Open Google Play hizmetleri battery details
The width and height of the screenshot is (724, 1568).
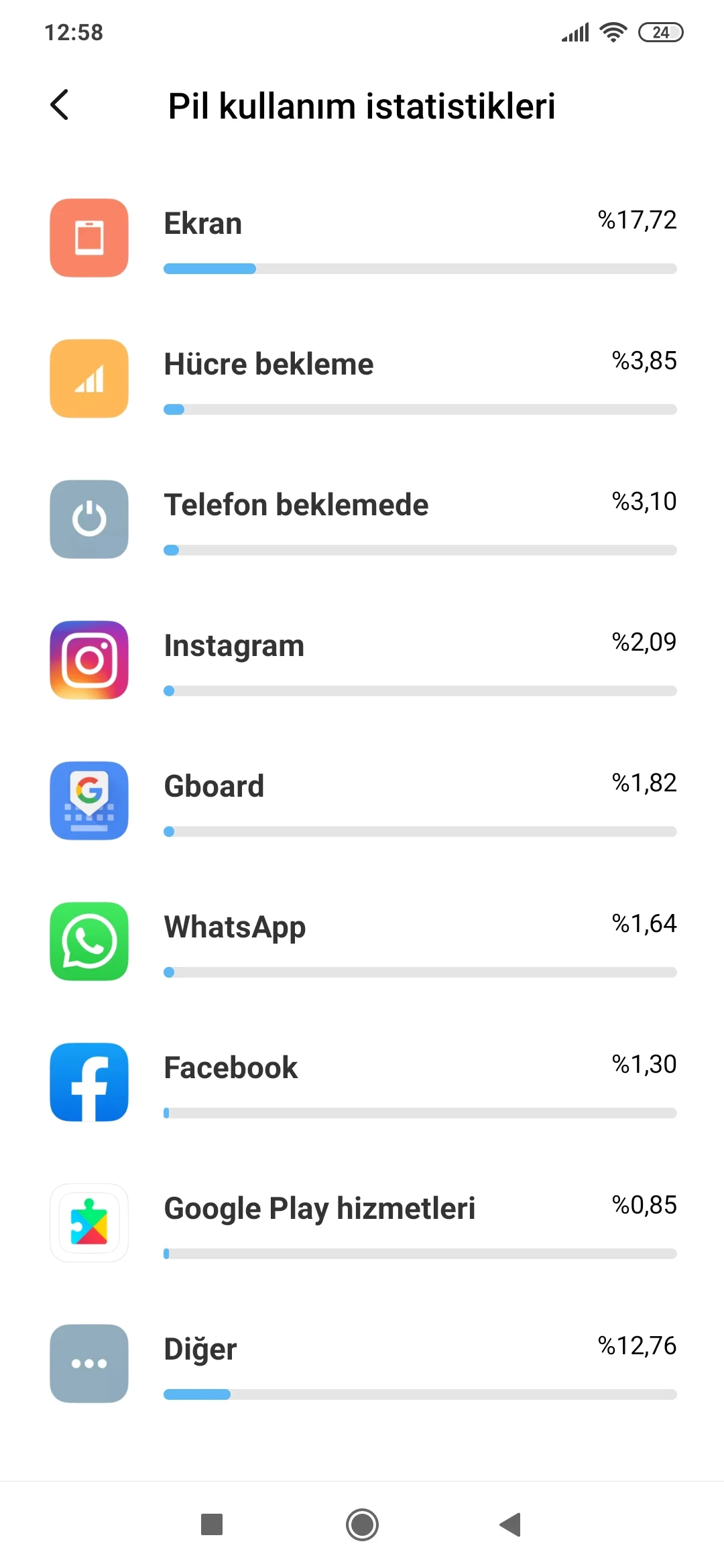click(362, 1223)
